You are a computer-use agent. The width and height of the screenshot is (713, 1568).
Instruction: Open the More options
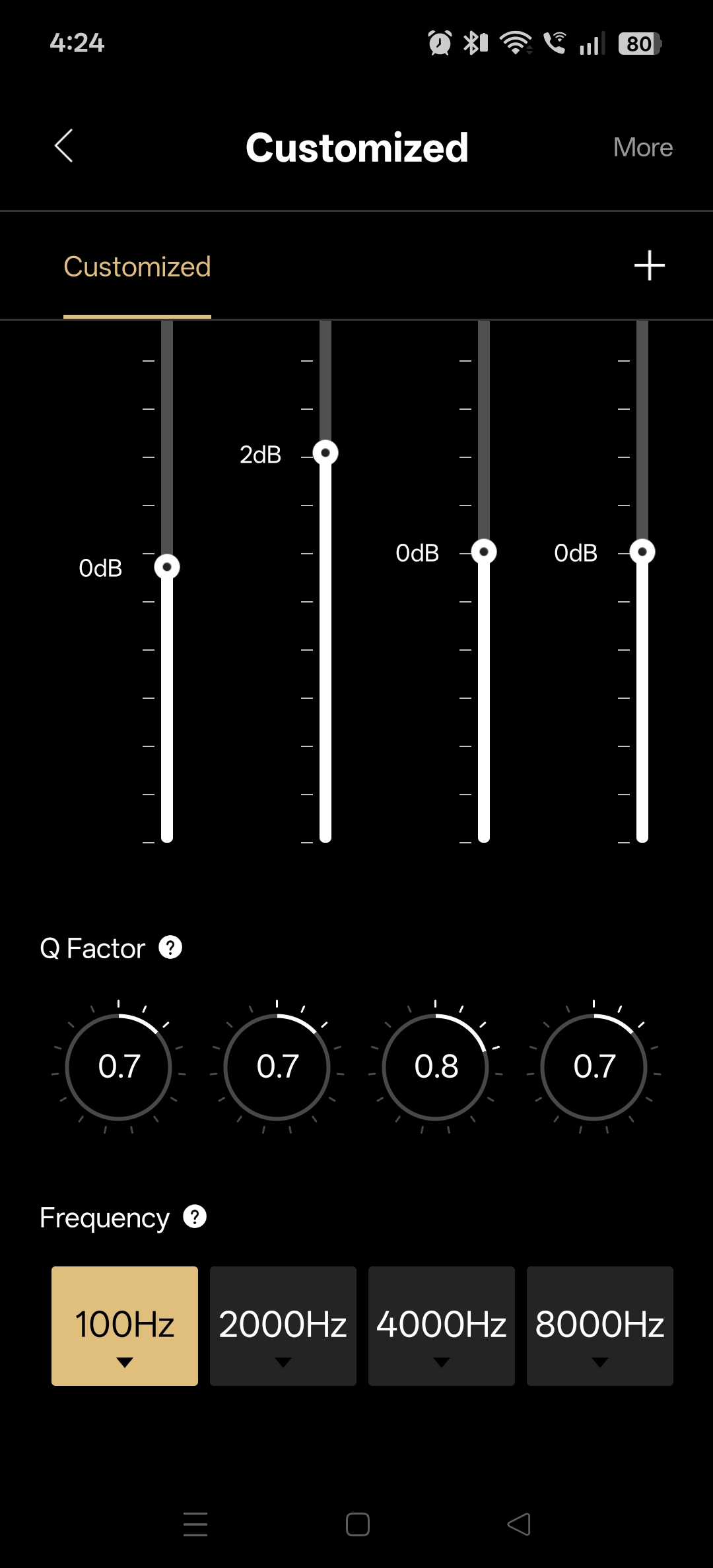642,147
